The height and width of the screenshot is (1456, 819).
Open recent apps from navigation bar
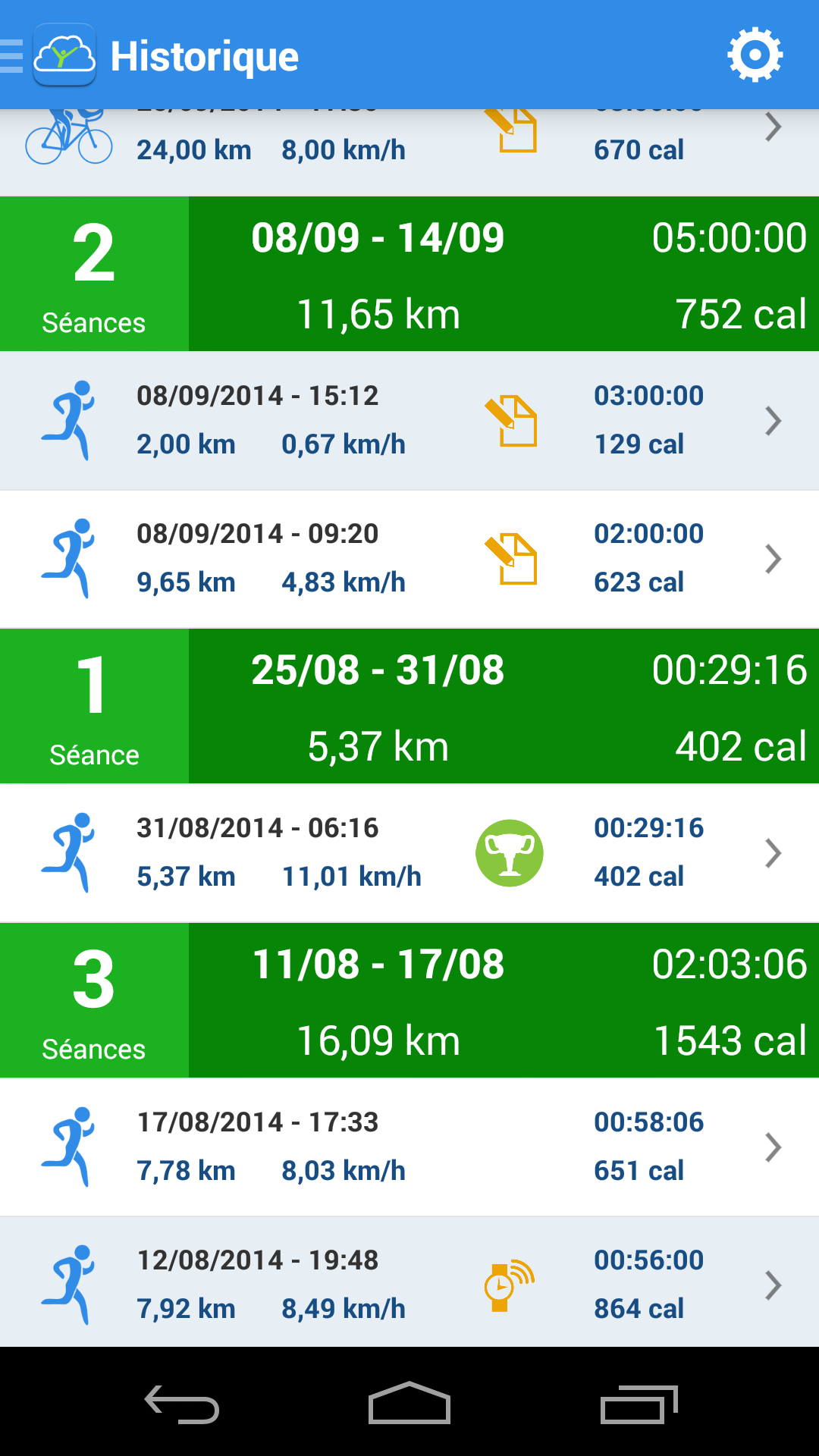(x=639, y=1404)
